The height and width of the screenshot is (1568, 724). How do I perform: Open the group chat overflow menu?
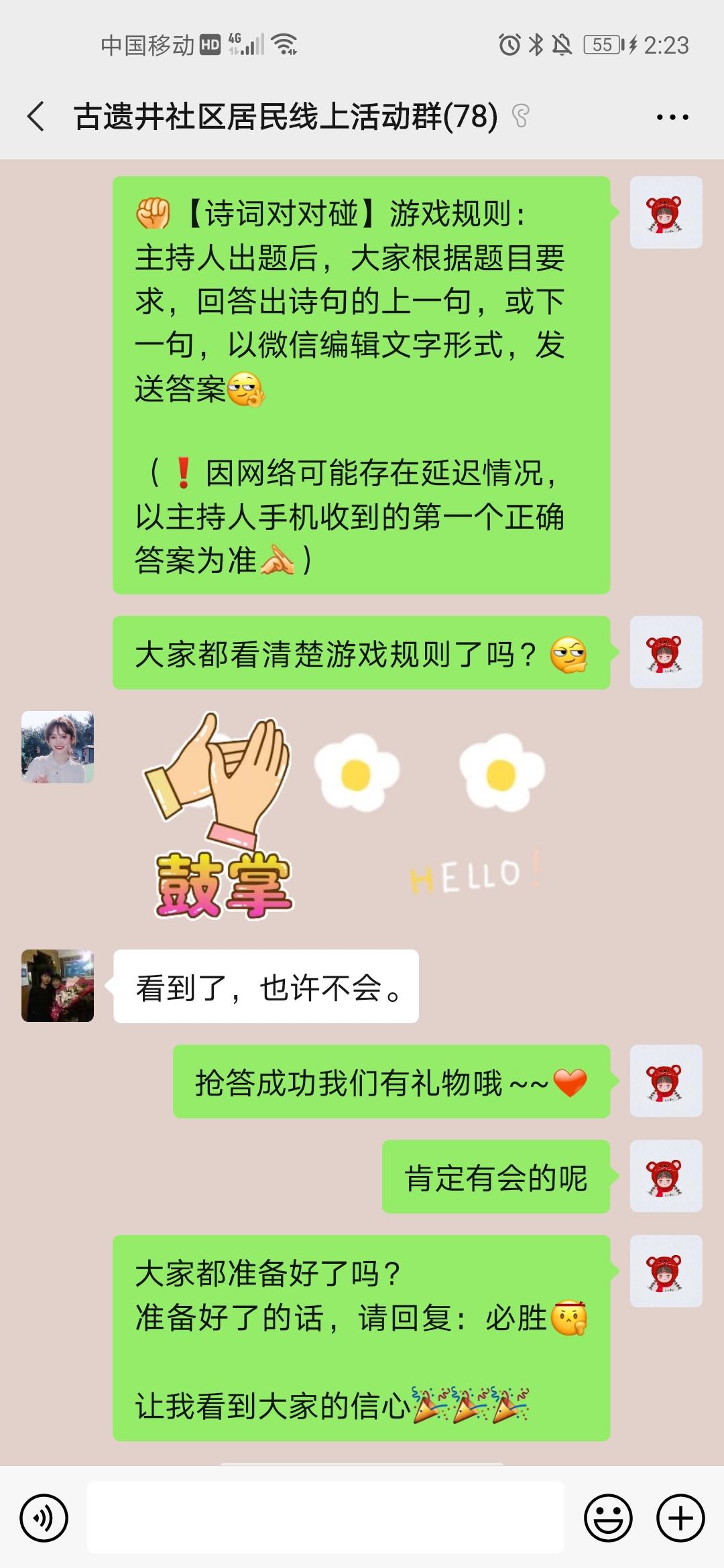[x=672, y=117]
